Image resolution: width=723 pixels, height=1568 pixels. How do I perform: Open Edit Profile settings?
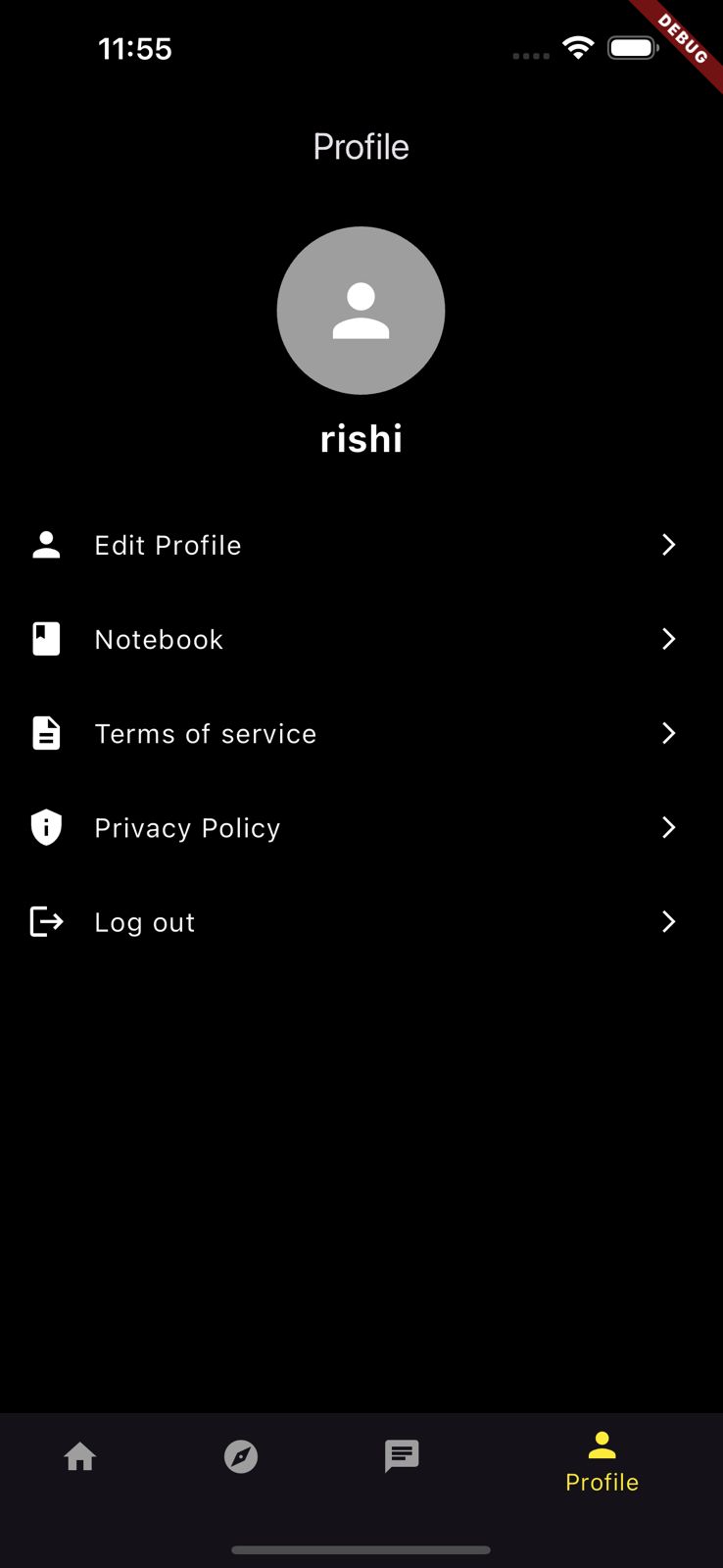[x=168, y=545]
